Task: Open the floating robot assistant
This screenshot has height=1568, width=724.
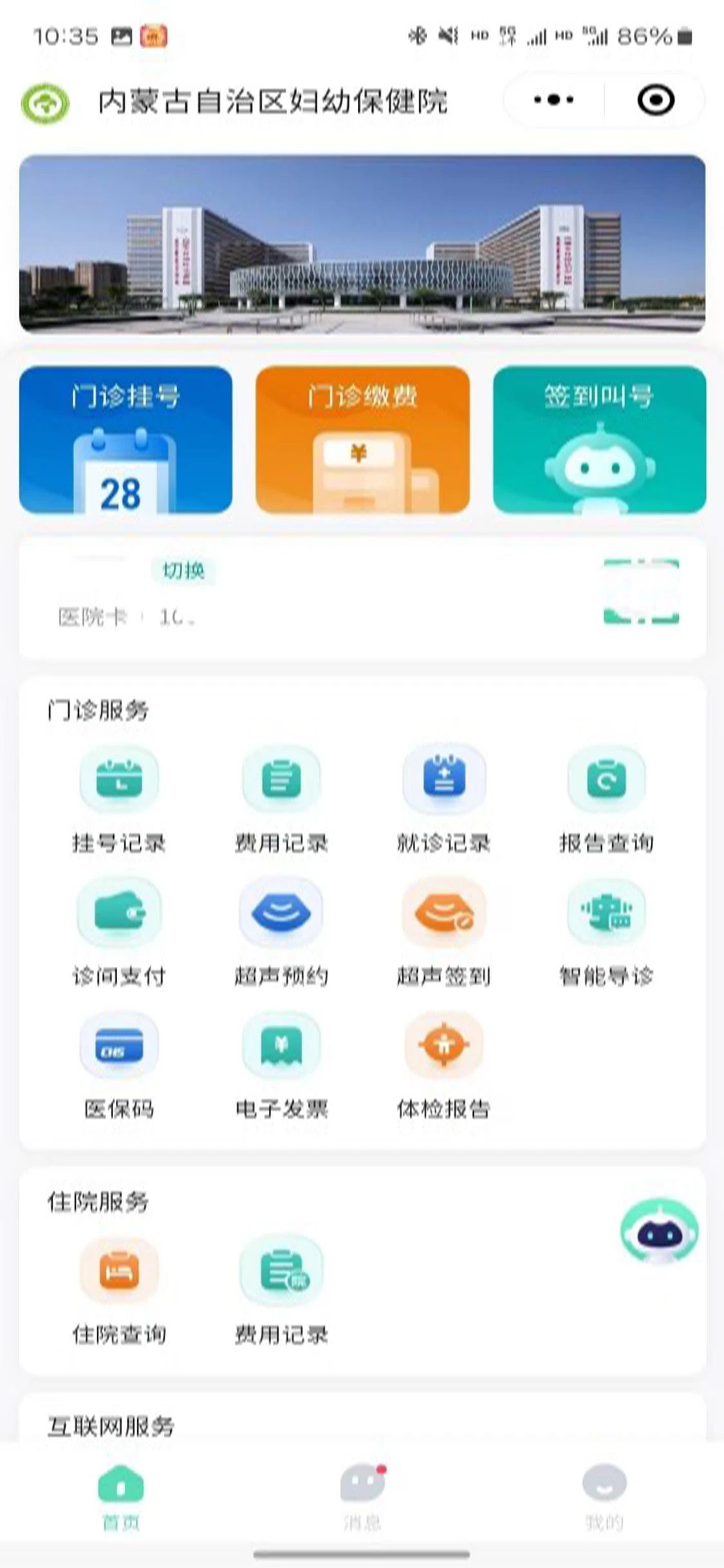Action: click(659, 1231)
